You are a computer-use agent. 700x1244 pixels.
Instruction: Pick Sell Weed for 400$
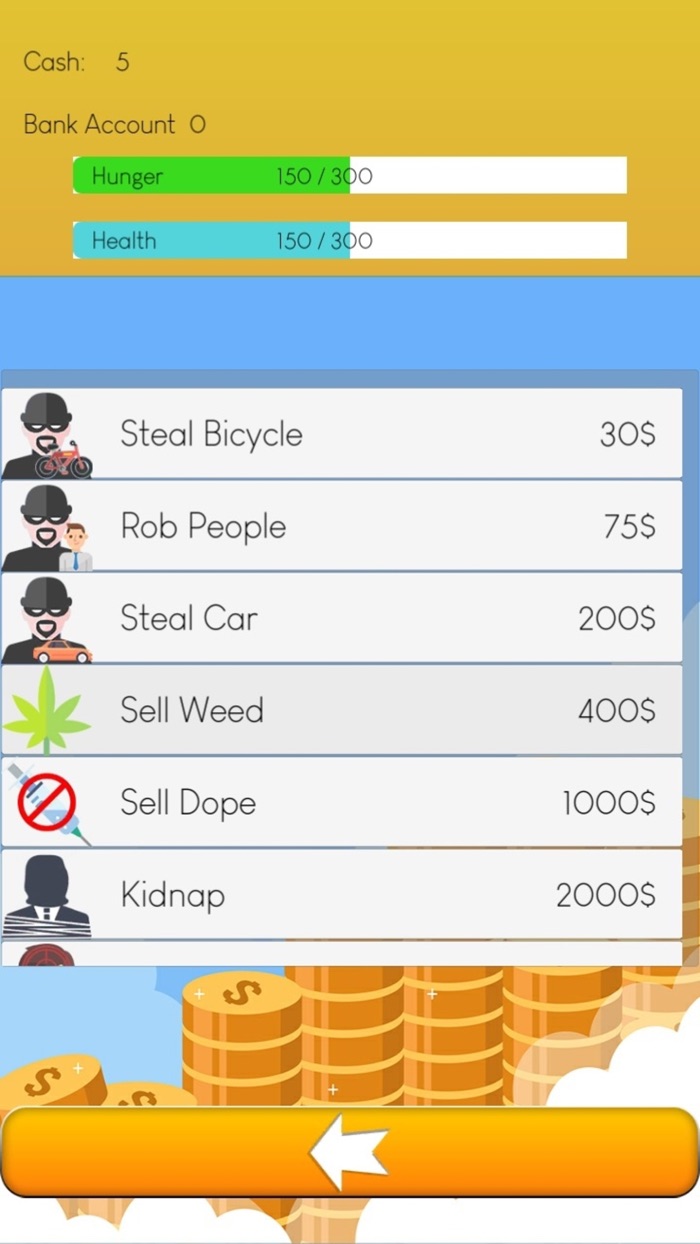342,710
